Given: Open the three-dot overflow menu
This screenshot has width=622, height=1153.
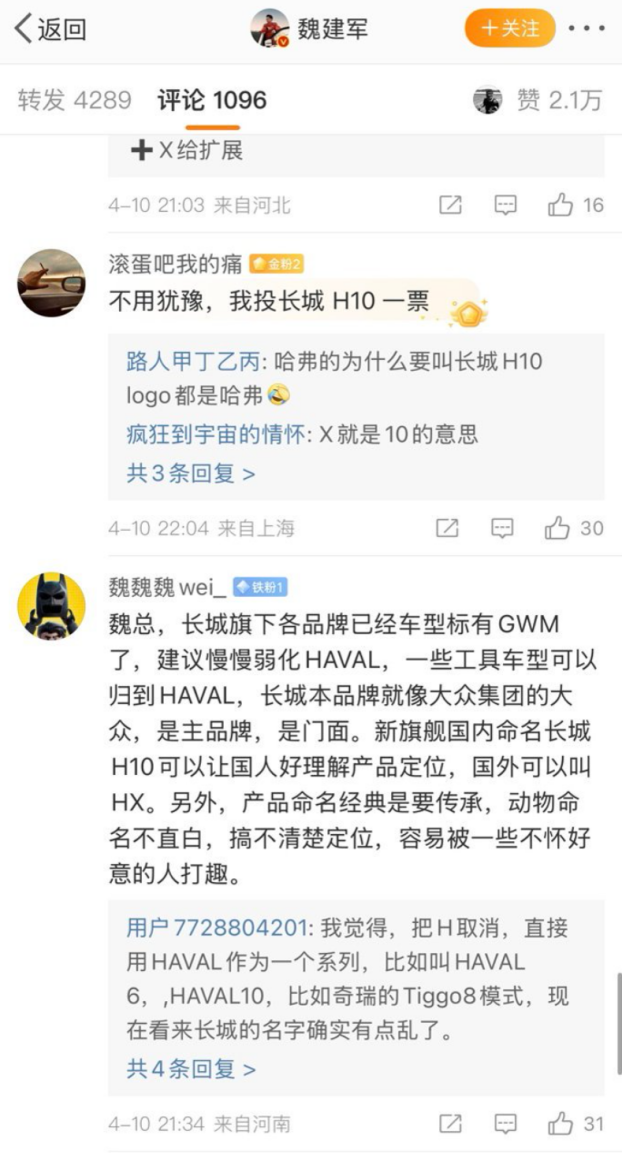Looking at the screenshot, I should 587,29.
